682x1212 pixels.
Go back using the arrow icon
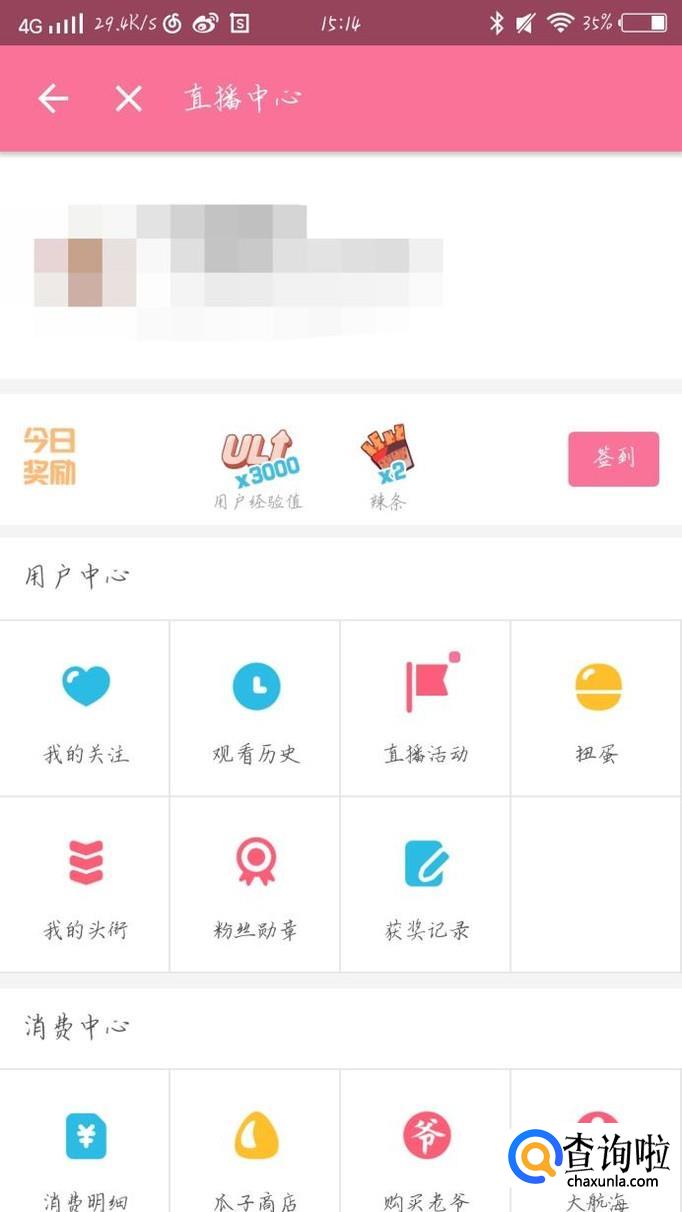tap(53, 98)
